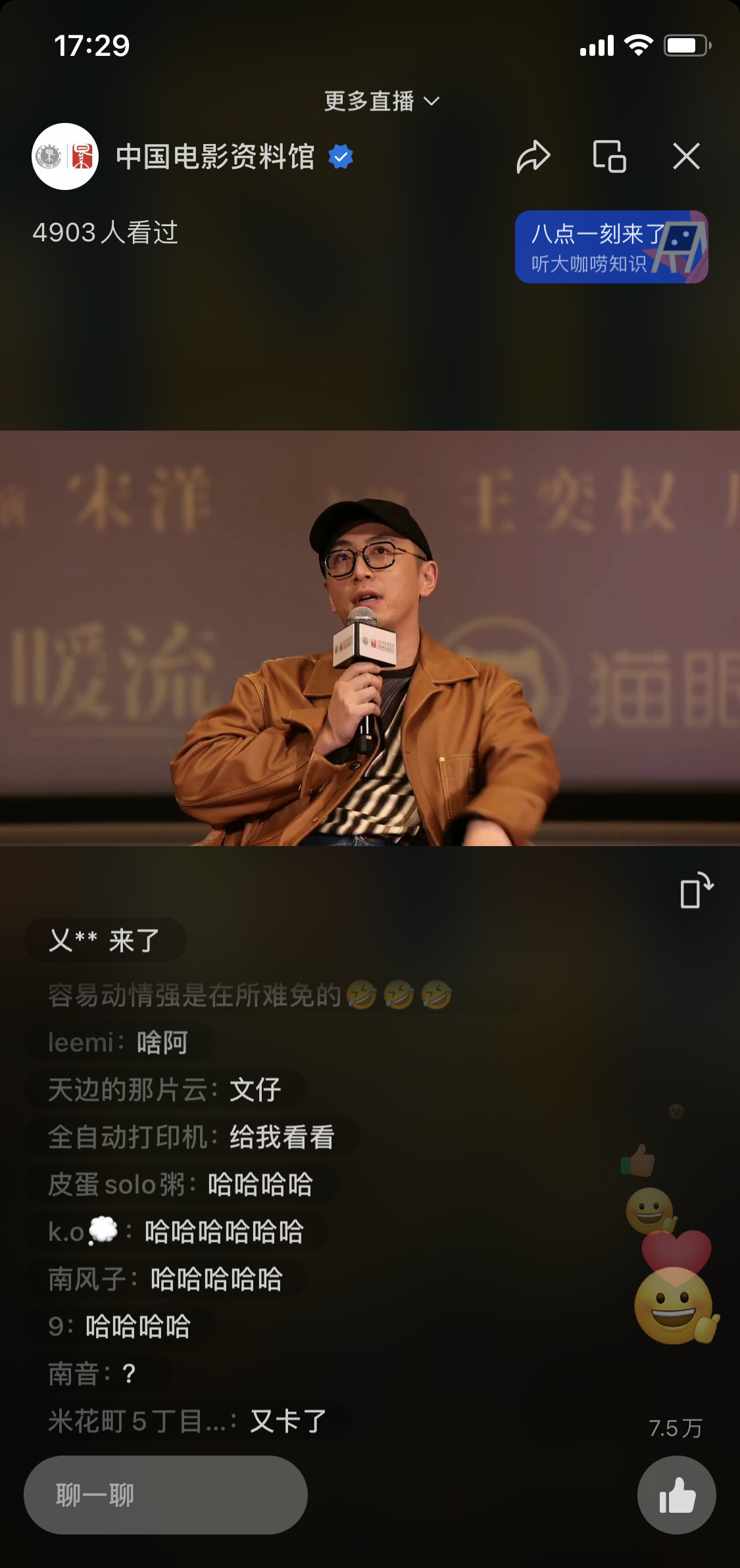Open the 中国电影资料馆 channel avatar
Screen dimensions: 740x1568
(65, 156)
